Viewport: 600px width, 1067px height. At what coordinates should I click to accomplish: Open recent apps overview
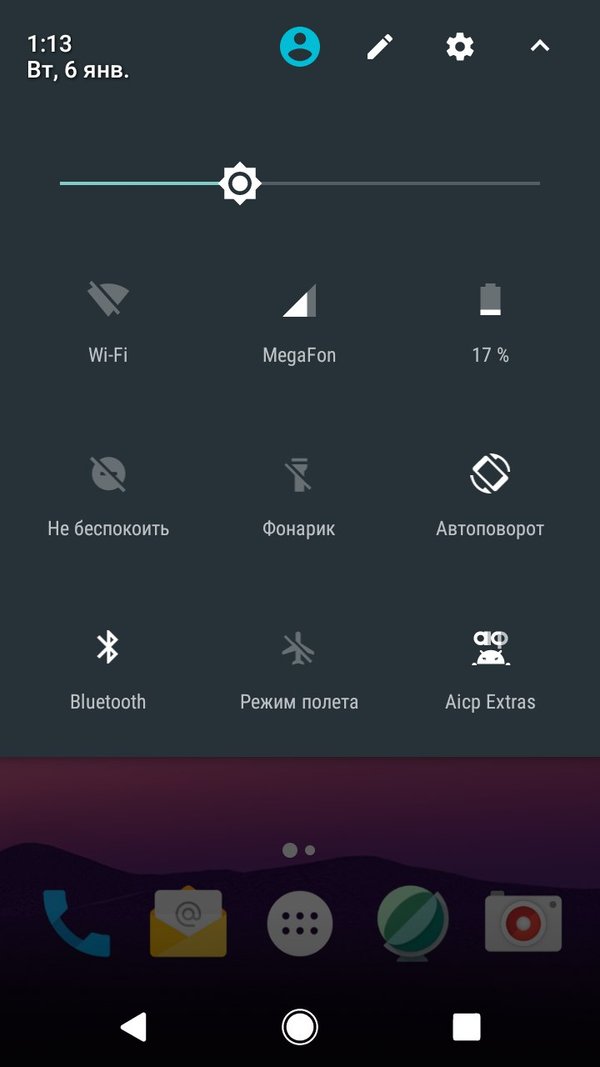(466, 1026)
